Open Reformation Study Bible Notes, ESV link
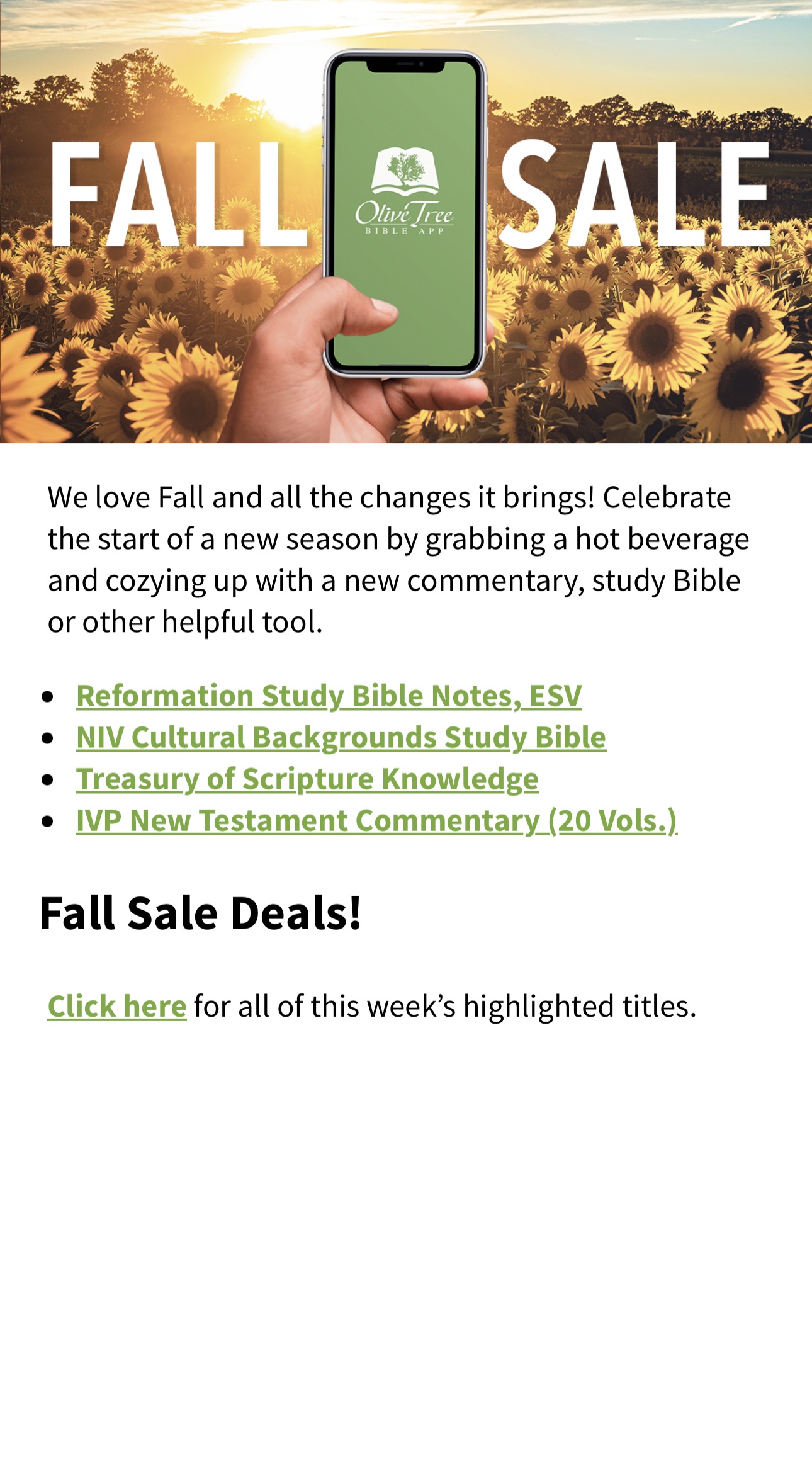Screen dimensions: 812x1458 (x=329, y=696)
